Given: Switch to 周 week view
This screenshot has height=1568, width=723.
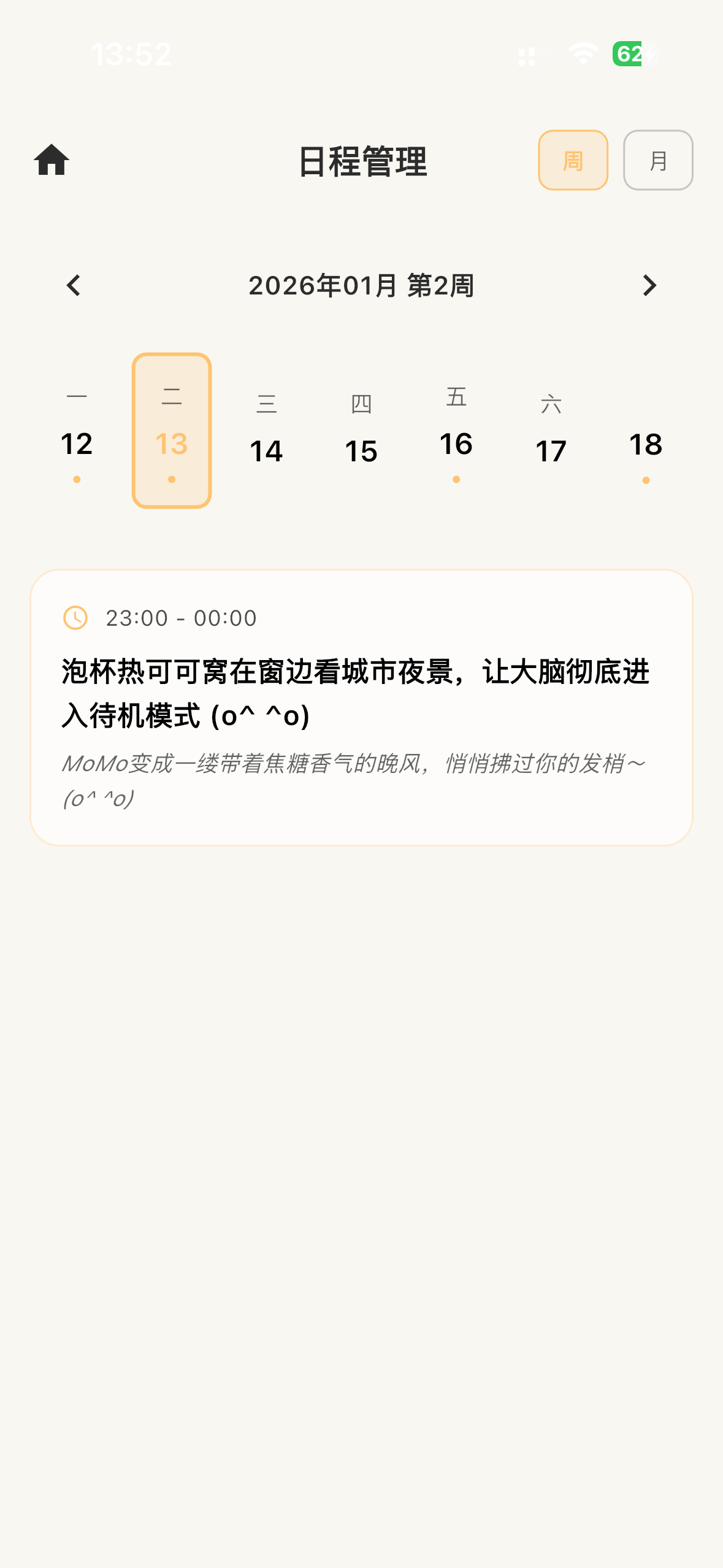Looking at the screenshot, I should (x=572, y=159).
